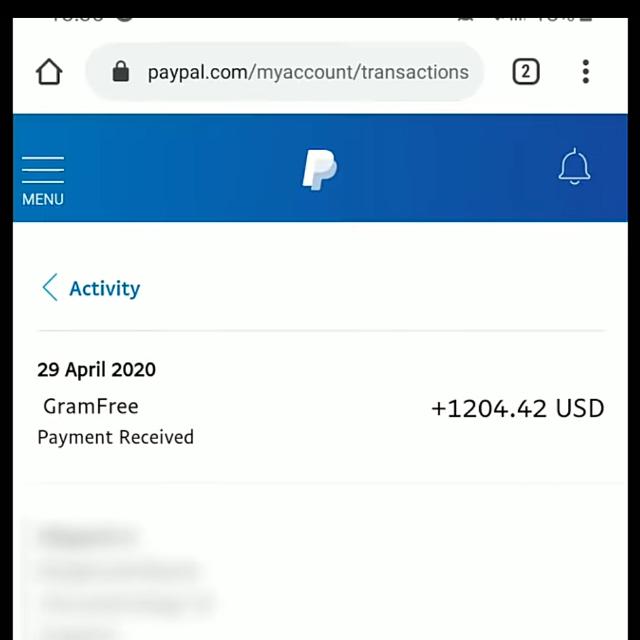Image resolution: width=640 pixels, height=640 pixels.
Task: Go to the browser home page
Action: coord(49,72)
